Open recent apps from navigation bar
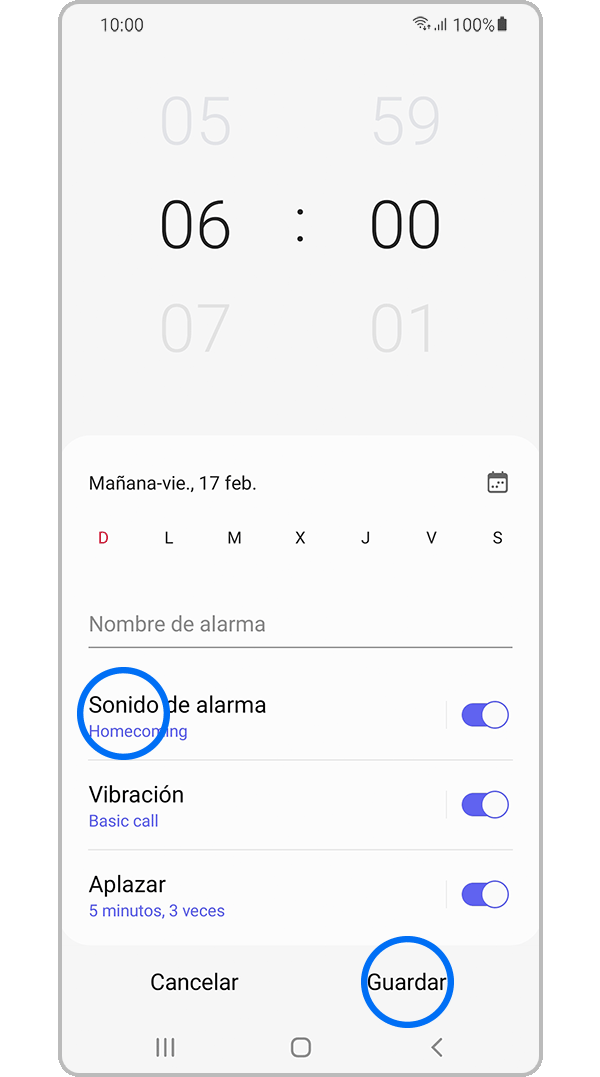 165,1047
